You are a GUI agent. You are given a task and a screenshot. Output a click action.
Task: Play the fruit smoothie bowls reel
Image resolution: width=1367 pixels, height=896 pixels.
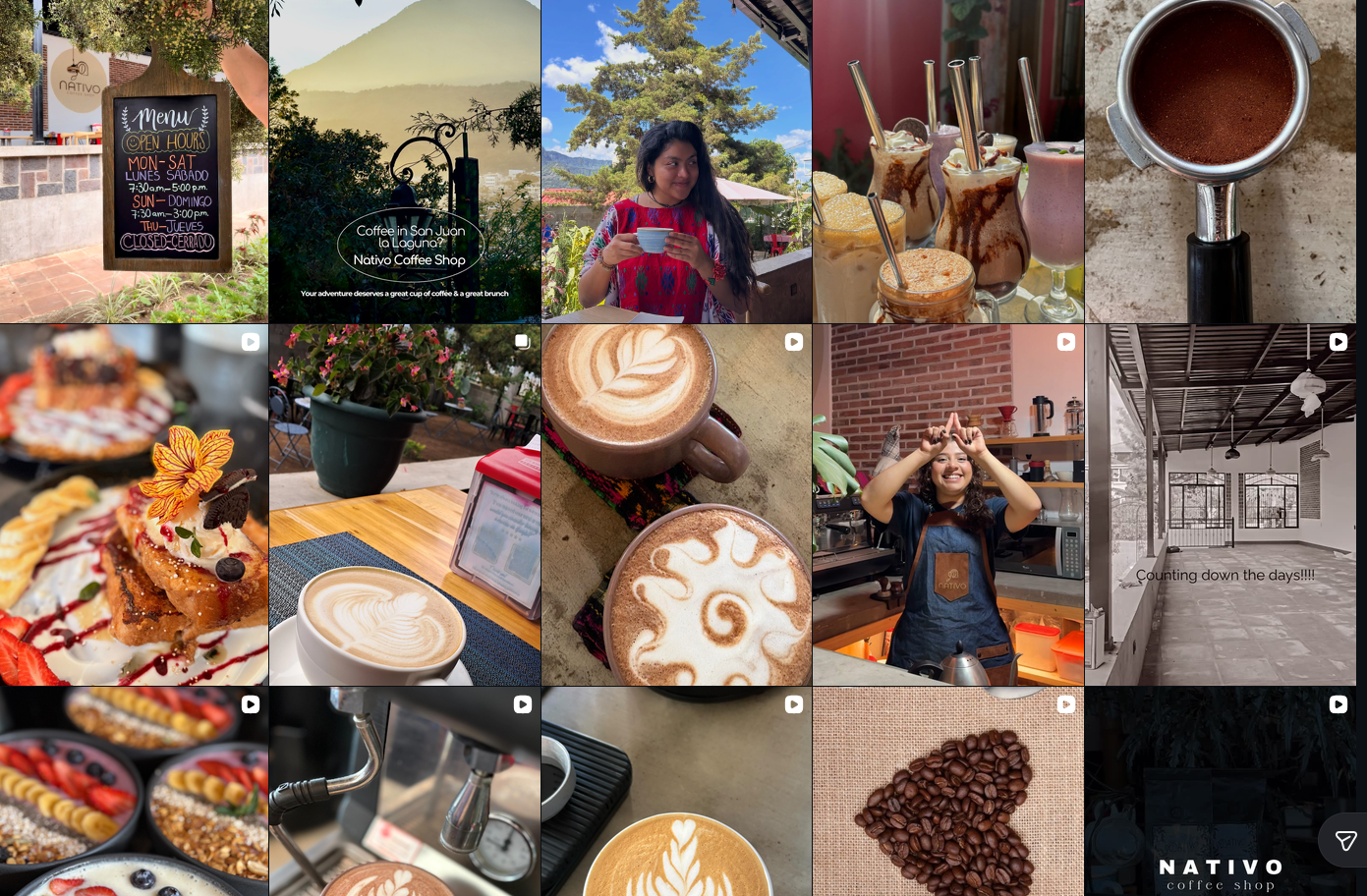134,791
